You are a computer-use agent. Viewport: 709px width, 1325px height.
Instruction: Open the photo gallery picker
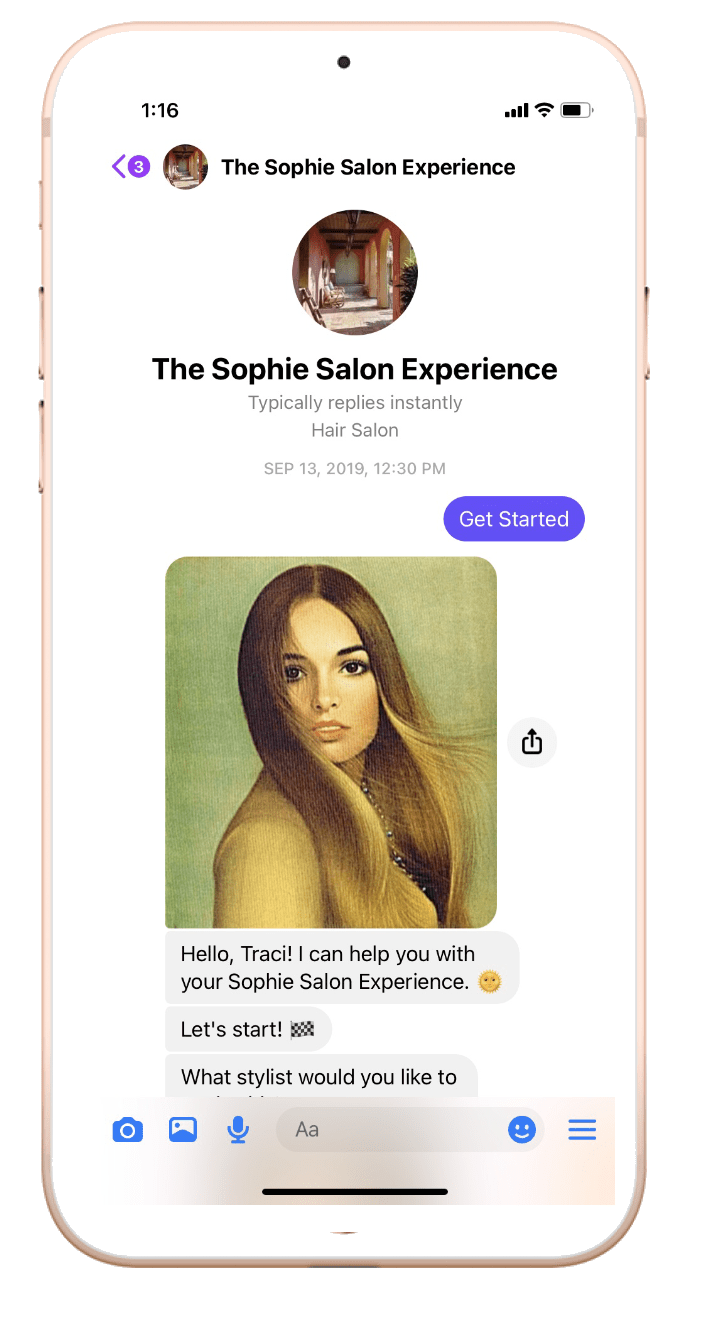click(x=183, y=1130)
